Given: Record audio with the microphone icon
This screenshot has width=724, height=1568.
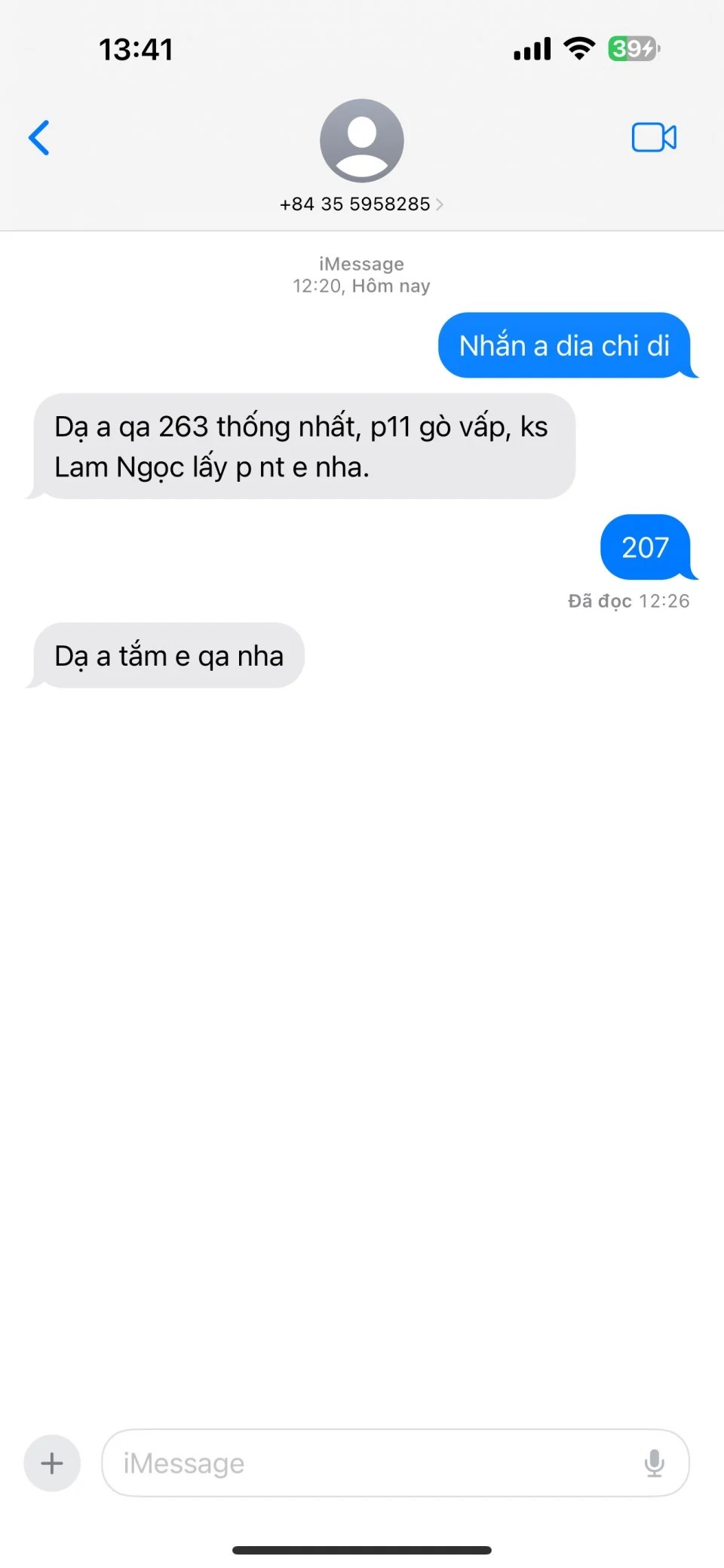Looking at the screenshot, I should pos(654,1463).
